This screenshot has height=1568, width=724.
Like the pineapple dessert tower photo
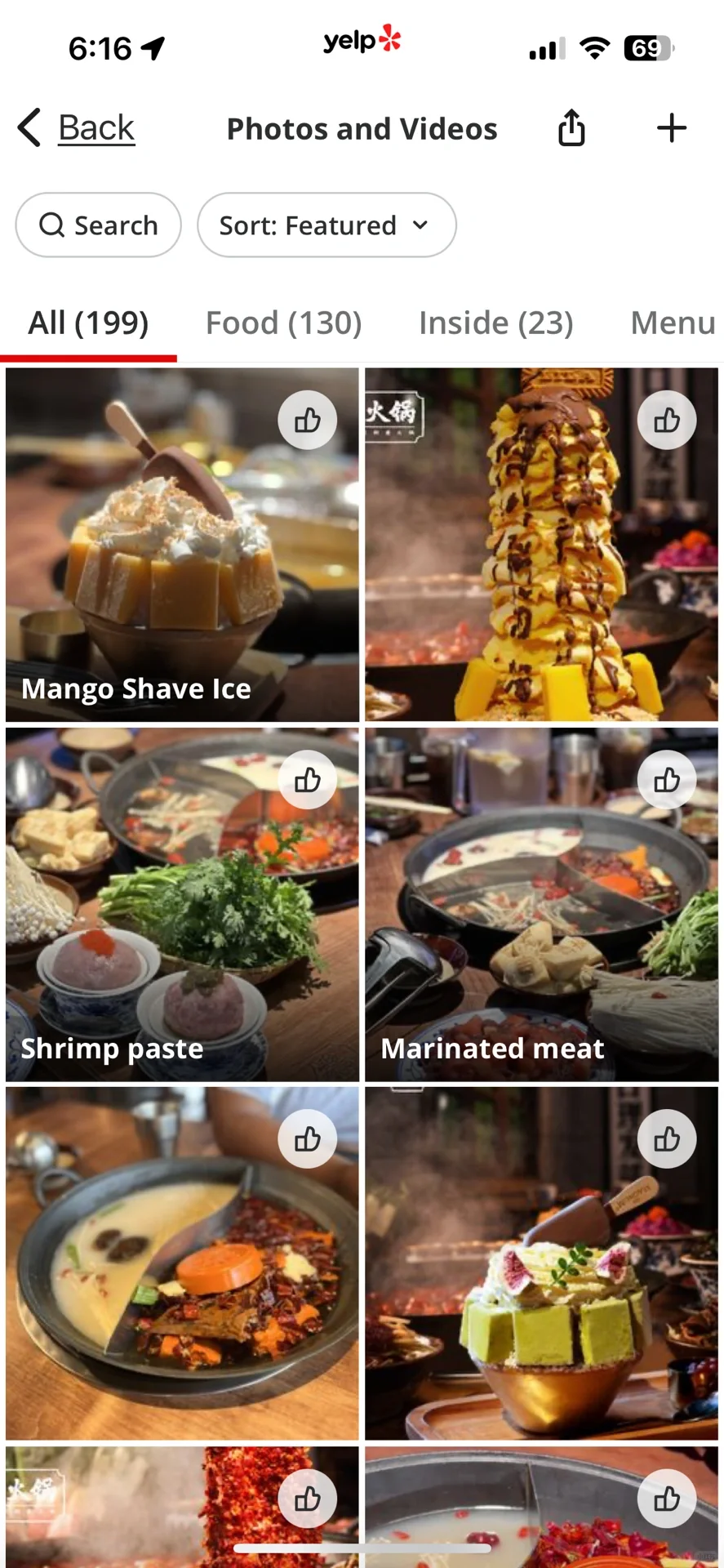click(666, 419)
